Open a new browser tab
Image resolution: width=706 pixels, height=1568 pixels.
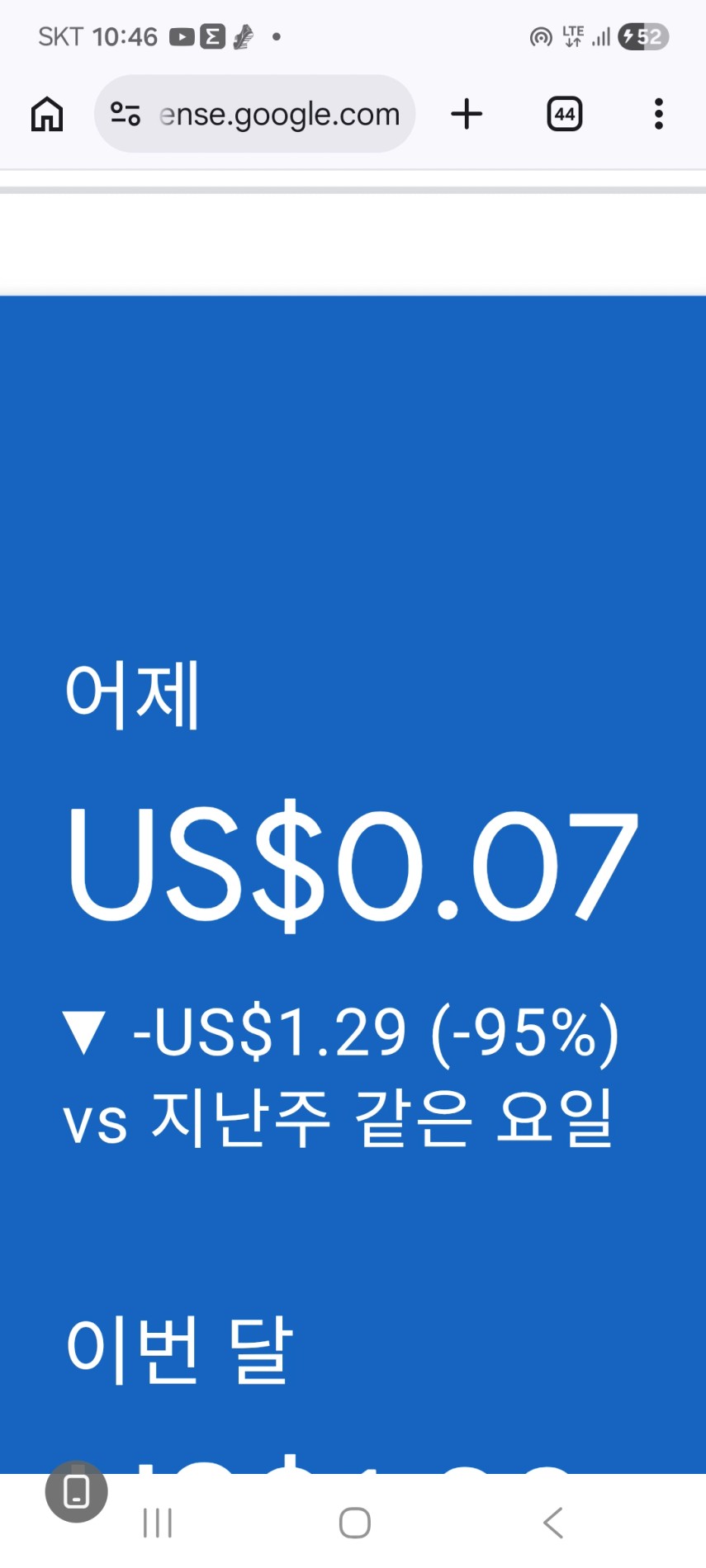(467, 114)
